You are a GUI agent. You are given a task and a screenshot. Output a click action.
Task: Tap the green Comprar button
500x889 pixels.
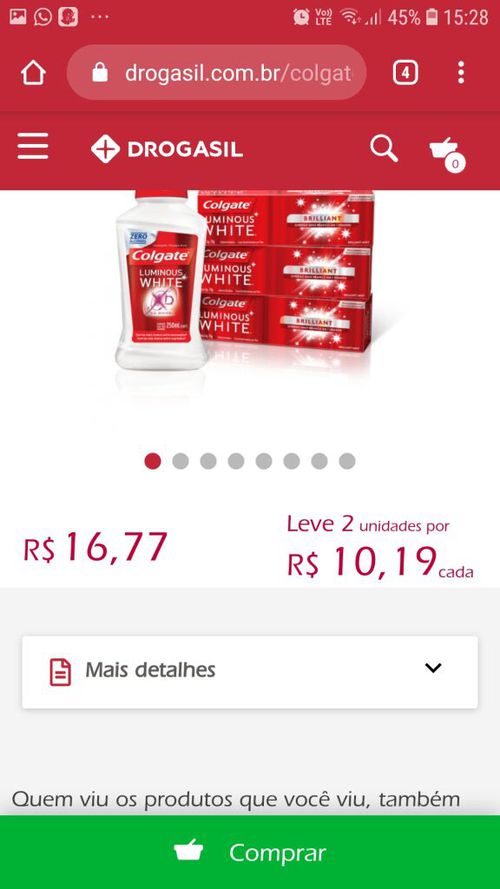click(250, 852)
